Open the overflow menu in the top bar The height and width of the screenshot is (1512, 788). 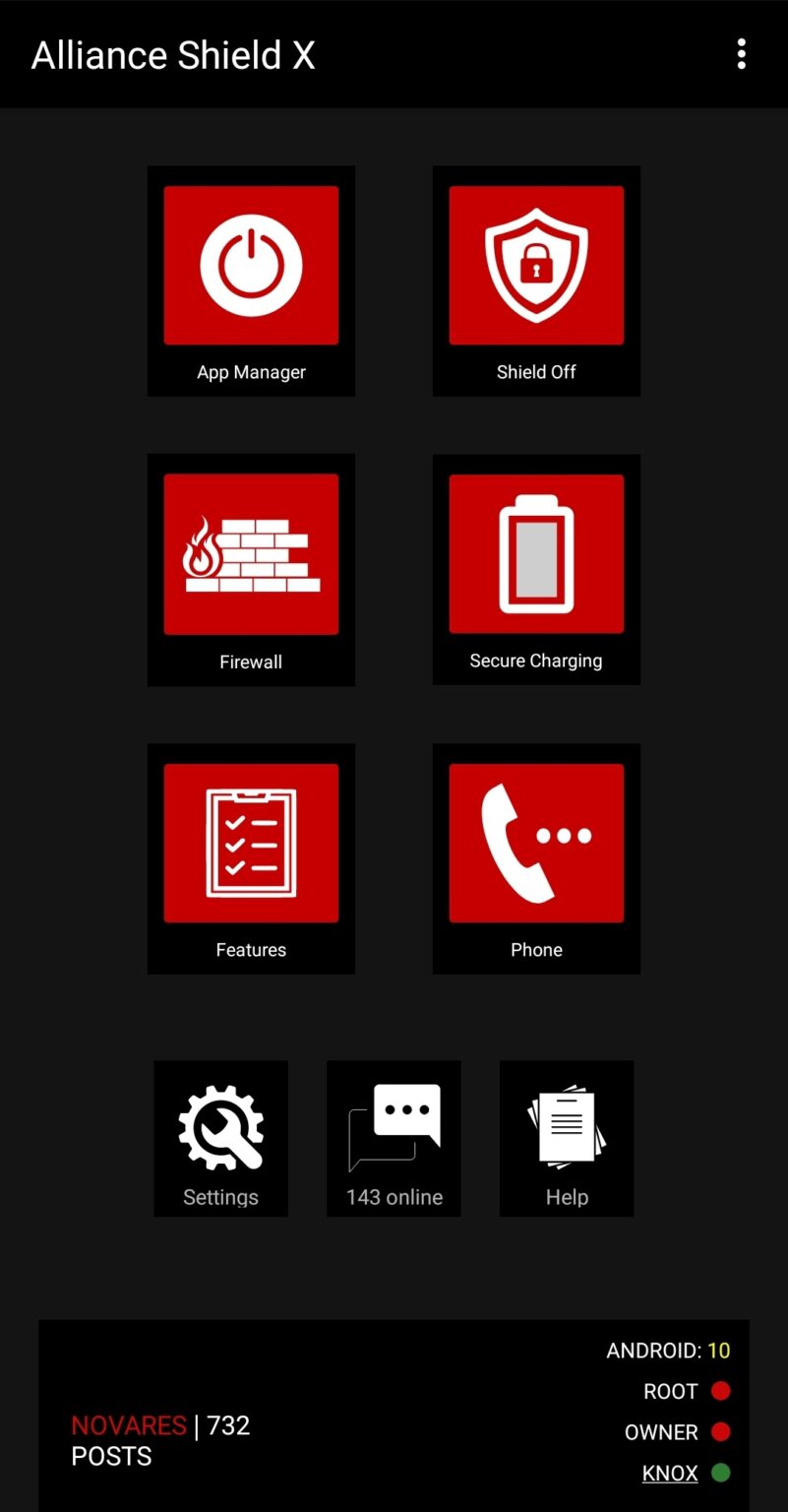tap(741, 54)
